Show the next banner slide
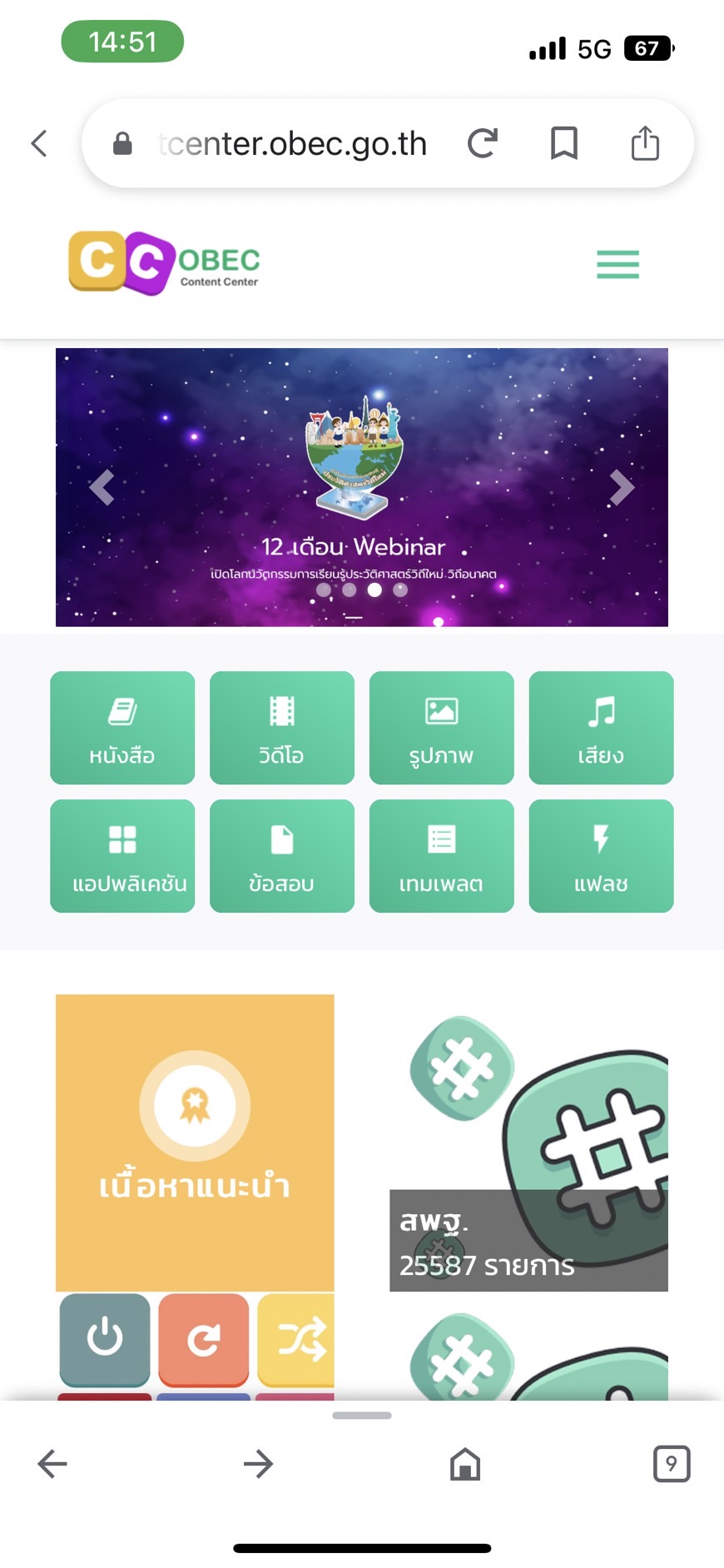Screen dimensions: 724x1568 tap(622, 487)
